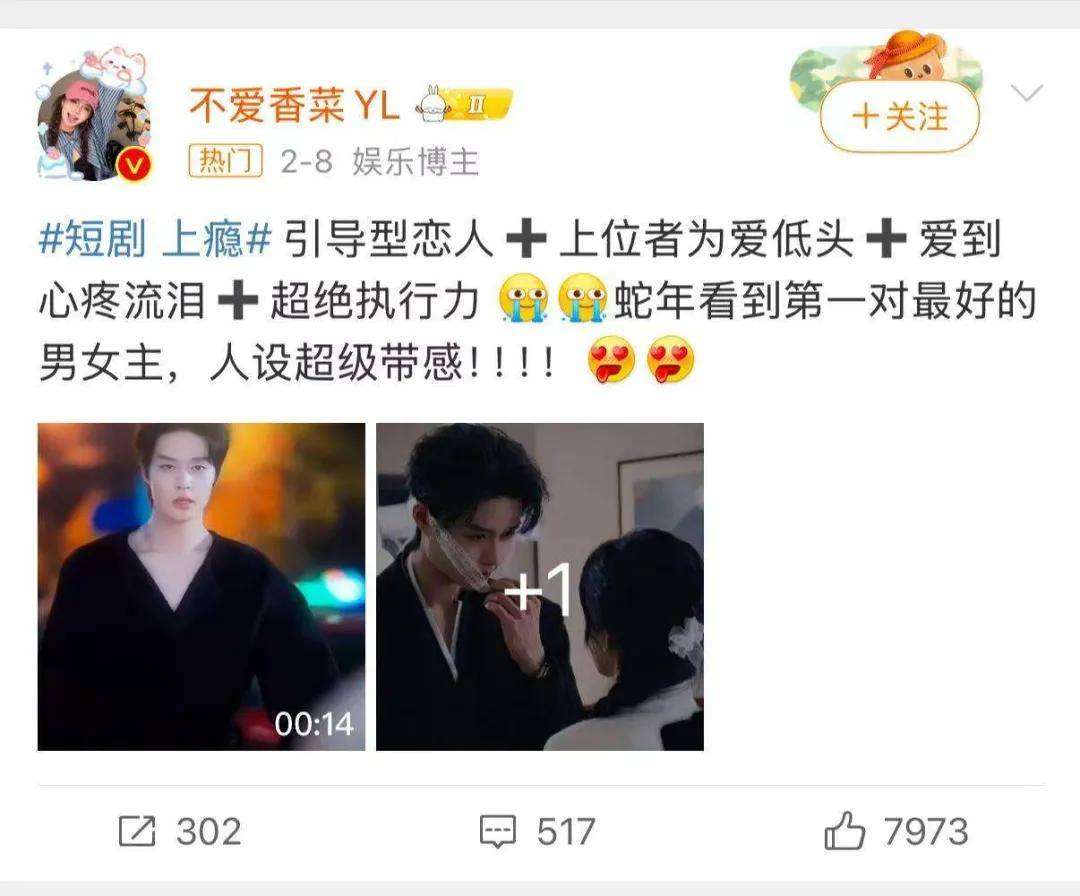Like the post with 7973 likes
This screenshot has width=1080, height=896.
(x=896, y=831)
